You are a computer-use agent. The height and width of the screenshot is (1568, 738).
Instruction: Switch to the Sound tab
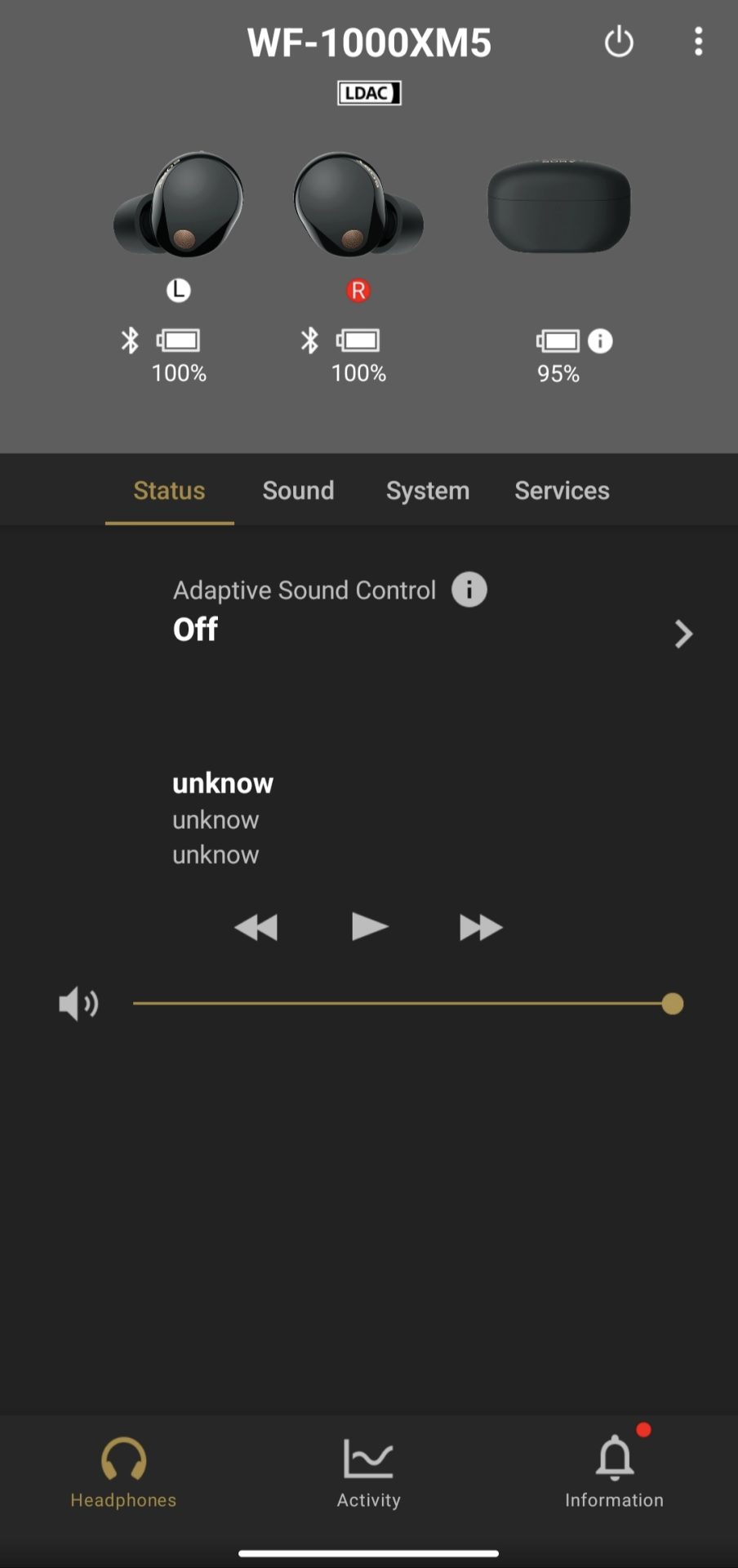(298, 491)
